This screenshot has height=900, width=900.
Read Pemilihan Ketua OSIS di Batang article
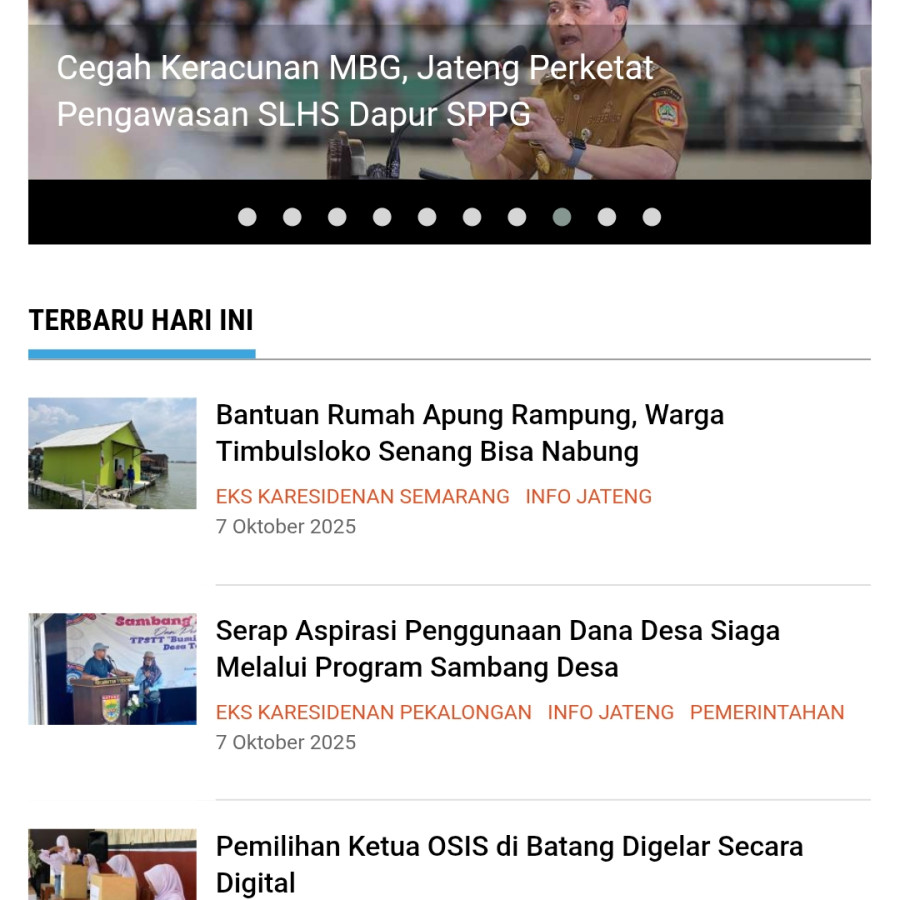pyautogui.click(x=509, y=864)
